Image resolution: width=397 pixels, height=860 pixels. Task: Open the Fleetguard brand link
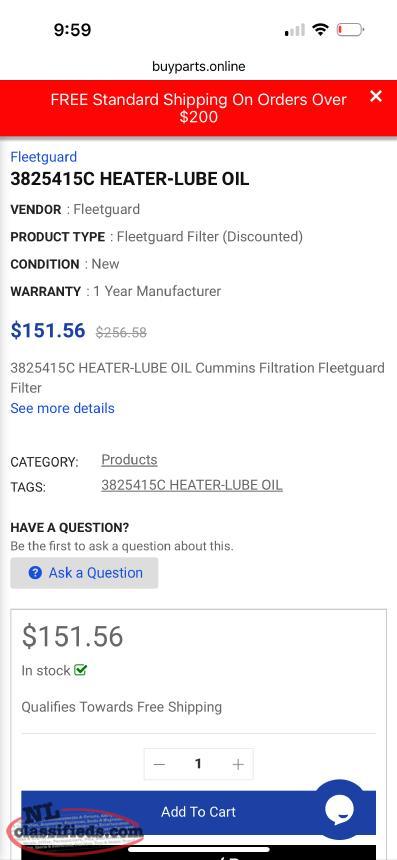[x=43, y=157]
